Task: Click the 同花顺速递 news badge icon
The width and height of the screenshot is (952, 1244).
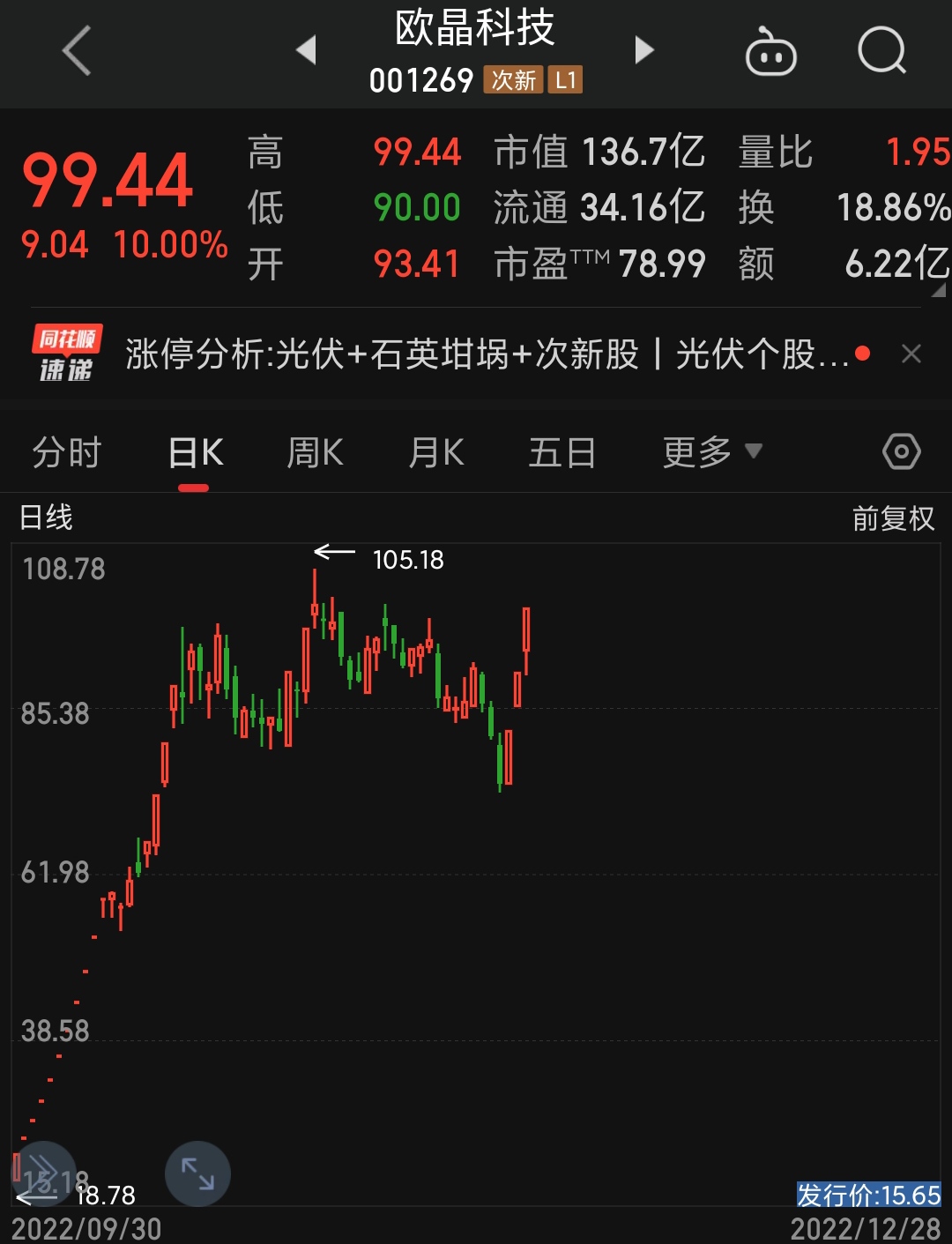Action: click(x=66, y=353)
